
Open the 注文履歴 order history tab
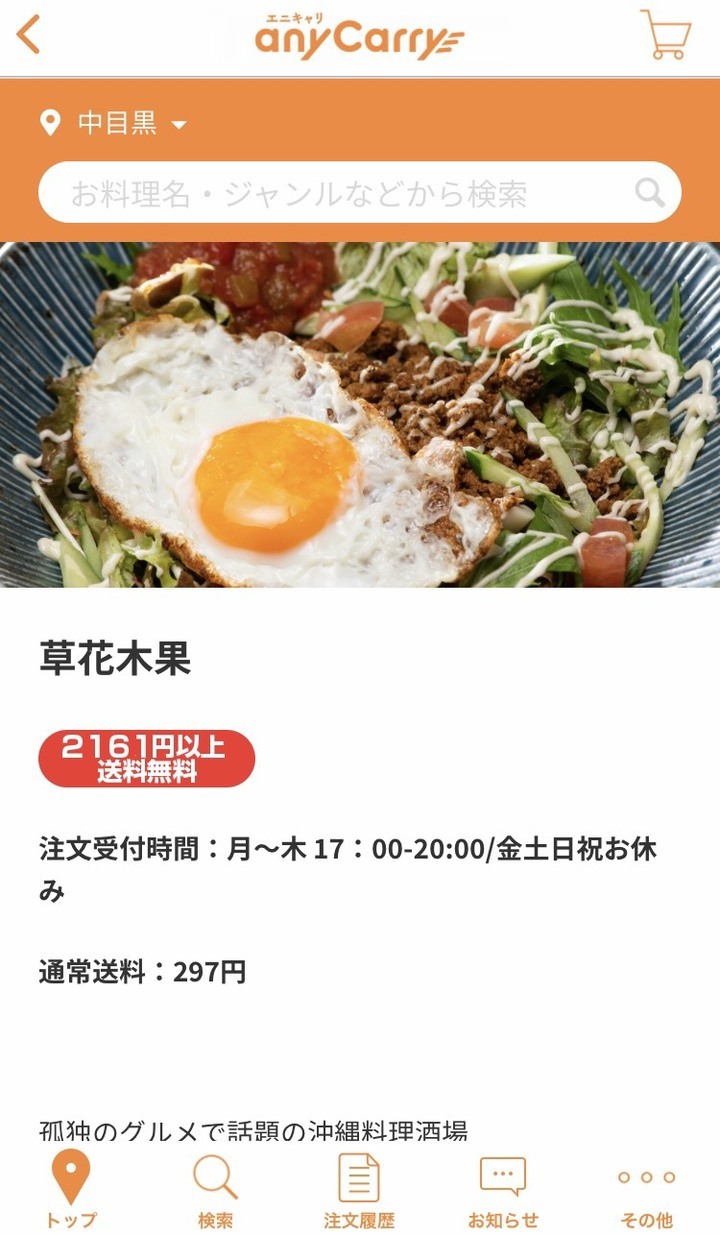tap(359, 1189)
